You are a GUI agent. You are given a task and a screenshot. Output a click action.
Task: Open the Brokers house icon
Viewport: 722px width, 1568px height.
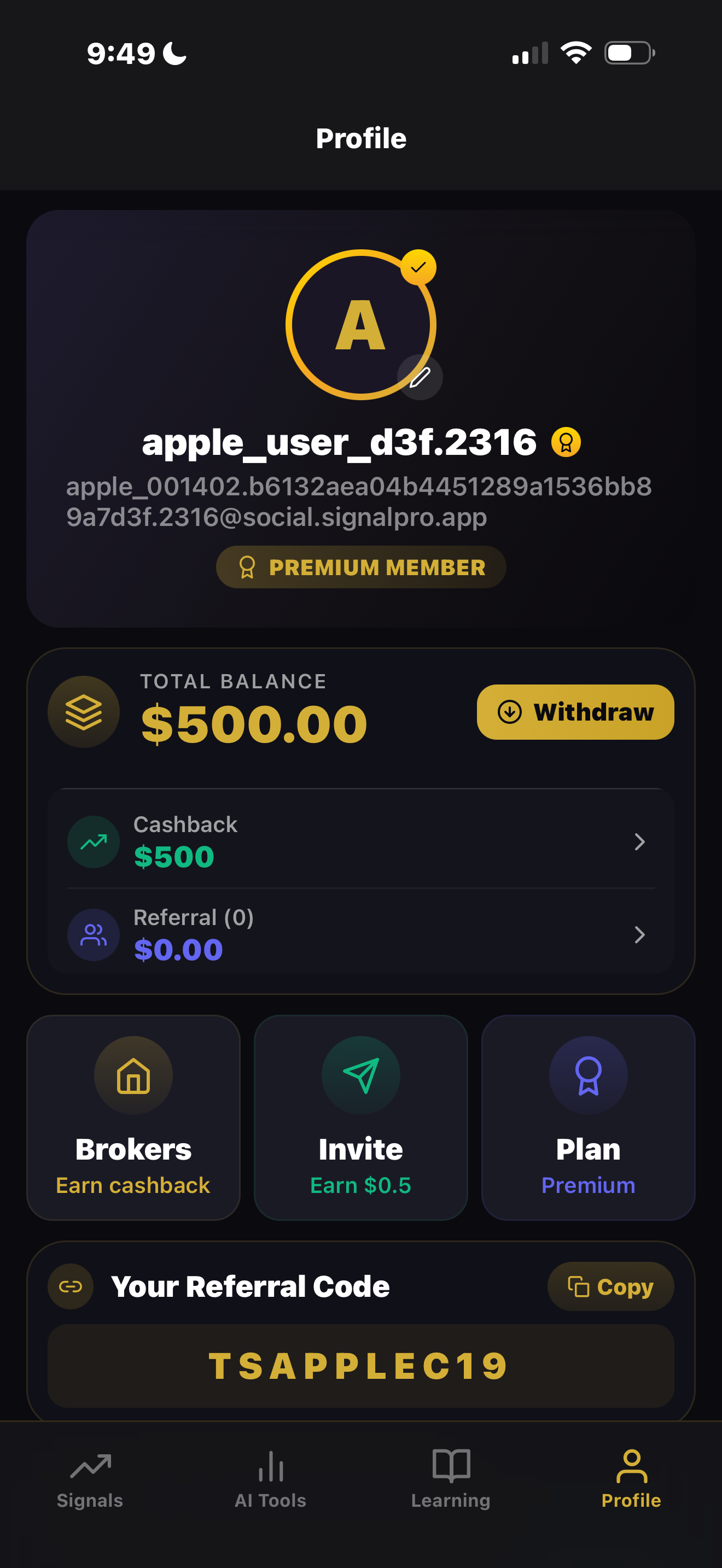[133, 1075]
